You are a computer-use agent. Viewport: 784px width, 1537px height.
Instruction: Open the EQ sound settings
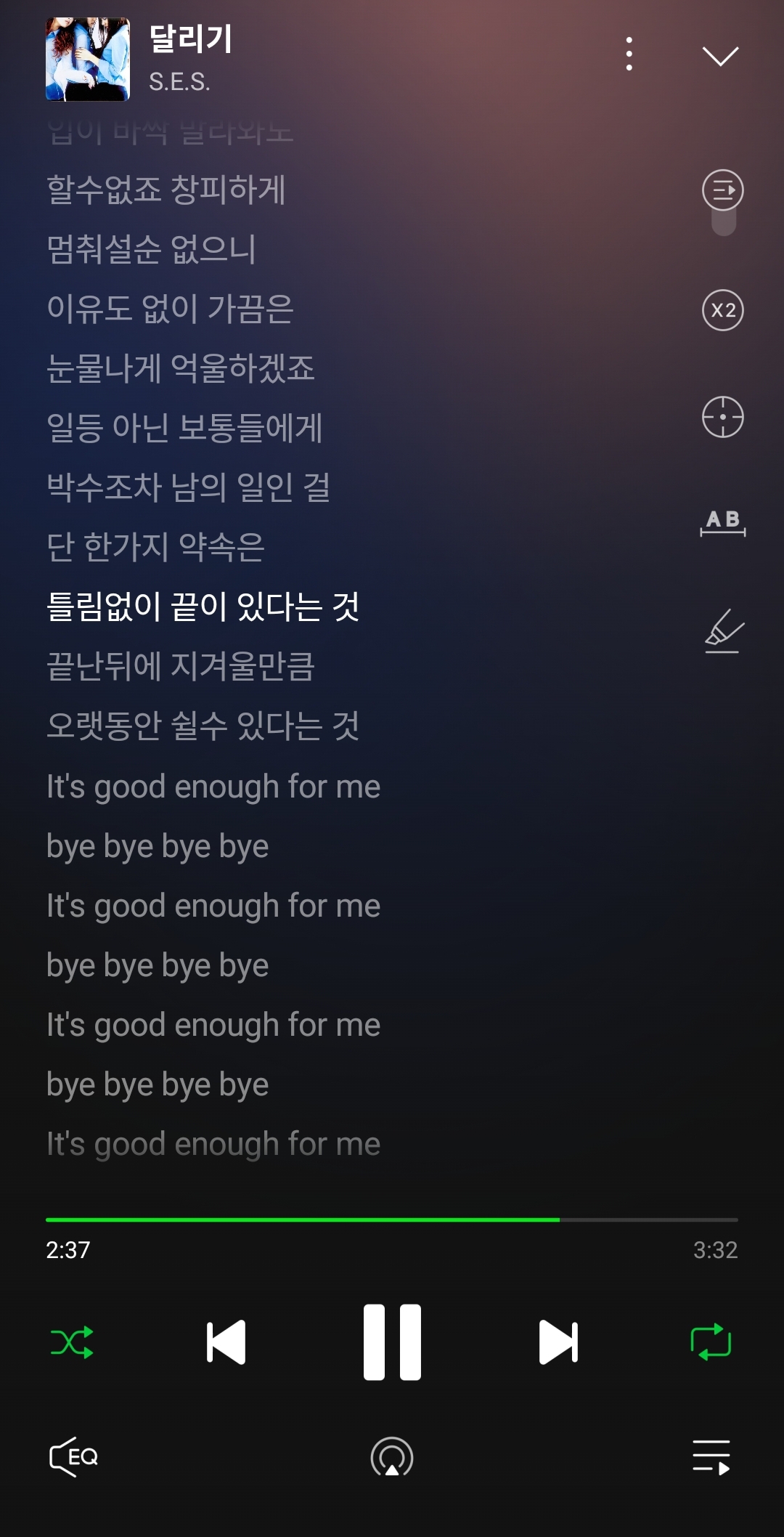73,1456
